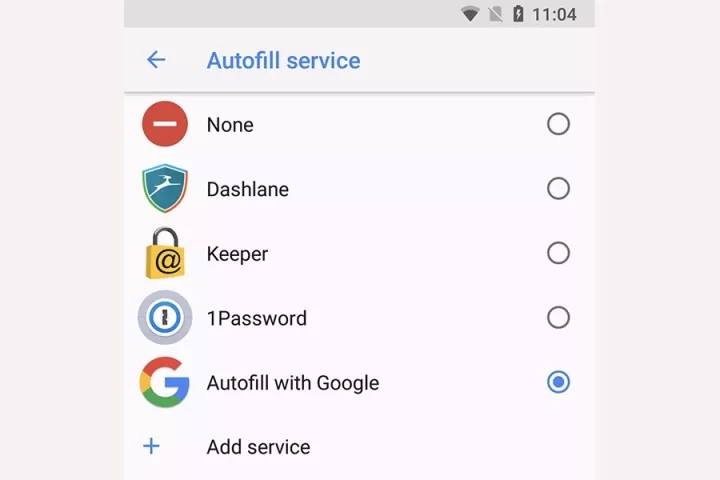
Task: Select the Autofill with Google option
Action: 558,382
